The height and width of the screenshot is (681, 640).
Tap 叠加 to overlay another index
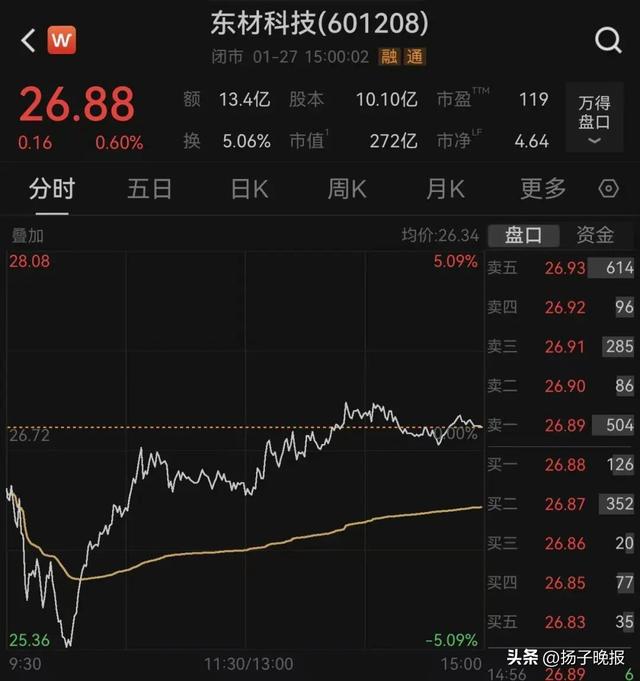click(27, 236)
